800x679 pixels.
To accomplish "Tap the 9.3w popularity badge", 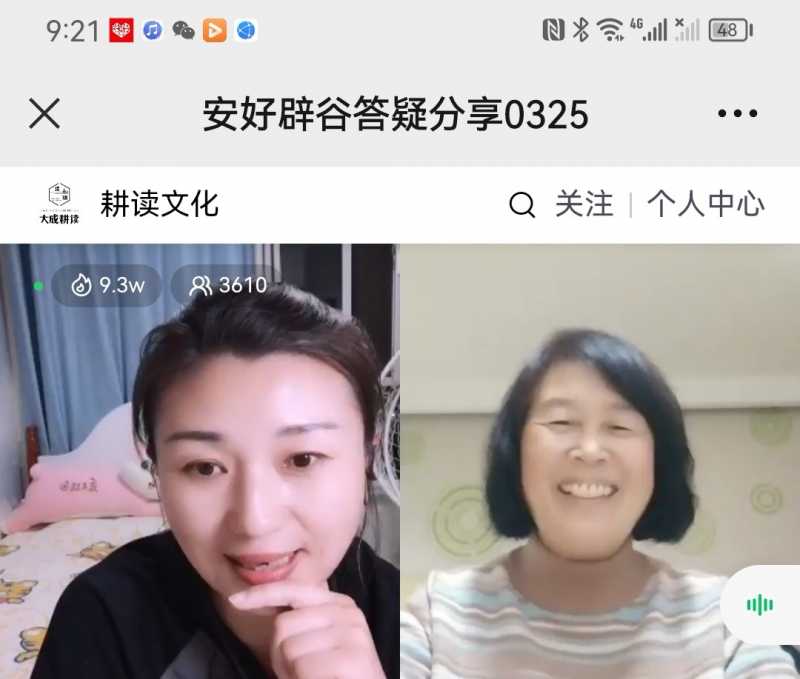I will coord(107,286).
